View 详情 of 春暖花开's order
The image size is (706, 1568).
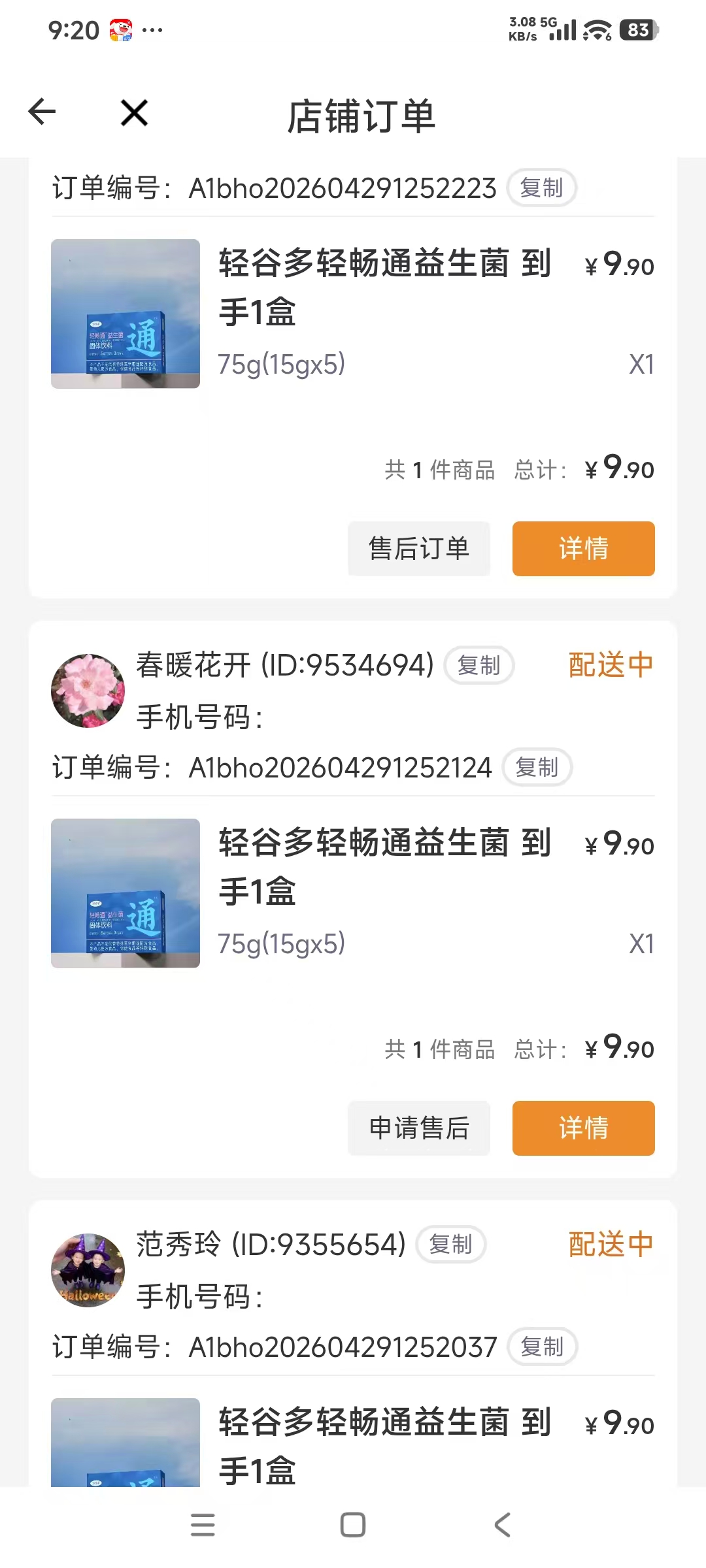click(x=584, y=1128)
